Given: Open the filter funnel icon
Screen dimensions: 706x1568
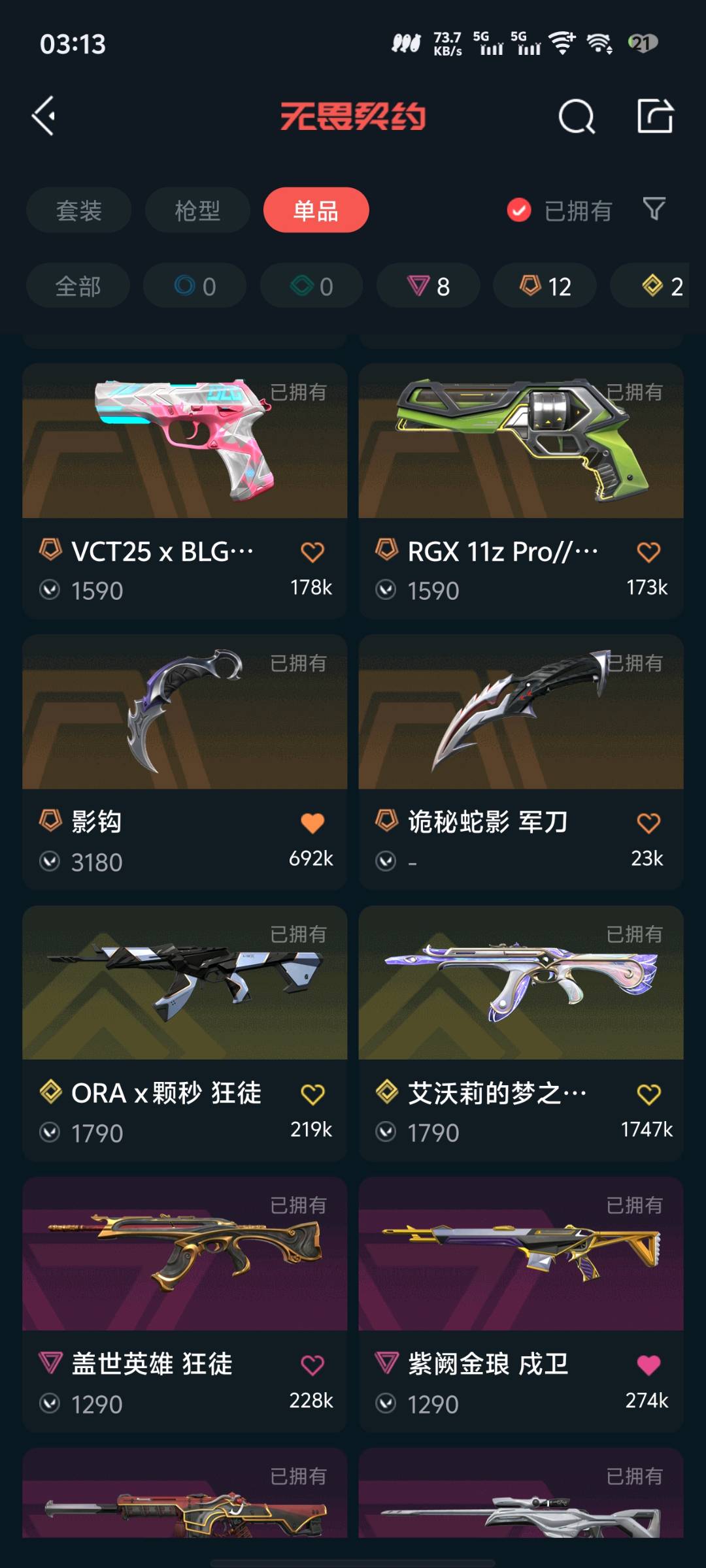Looking at the screenshot, I should point(654,209).
